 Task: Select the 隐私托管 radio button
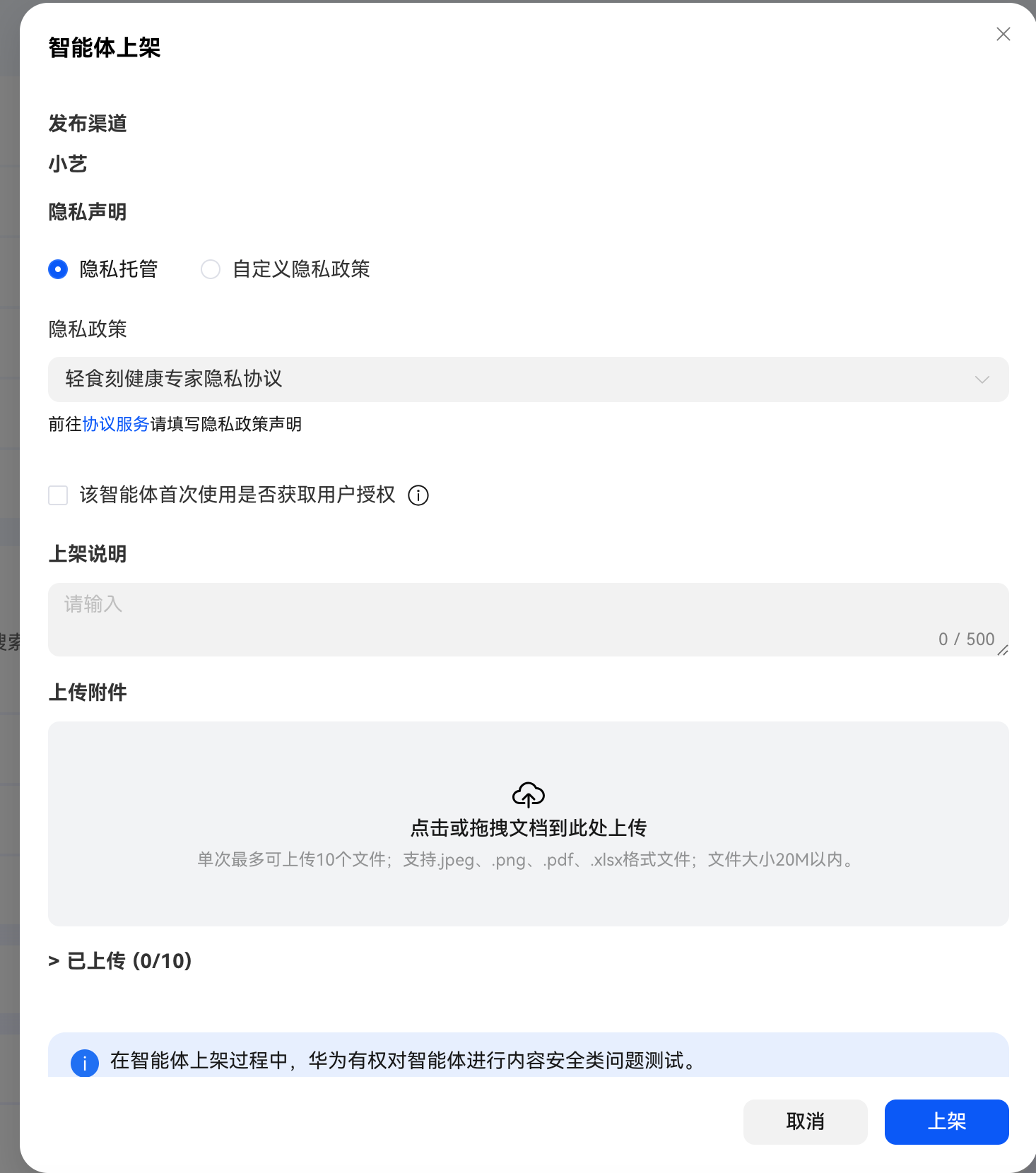(x=58, y=269)
